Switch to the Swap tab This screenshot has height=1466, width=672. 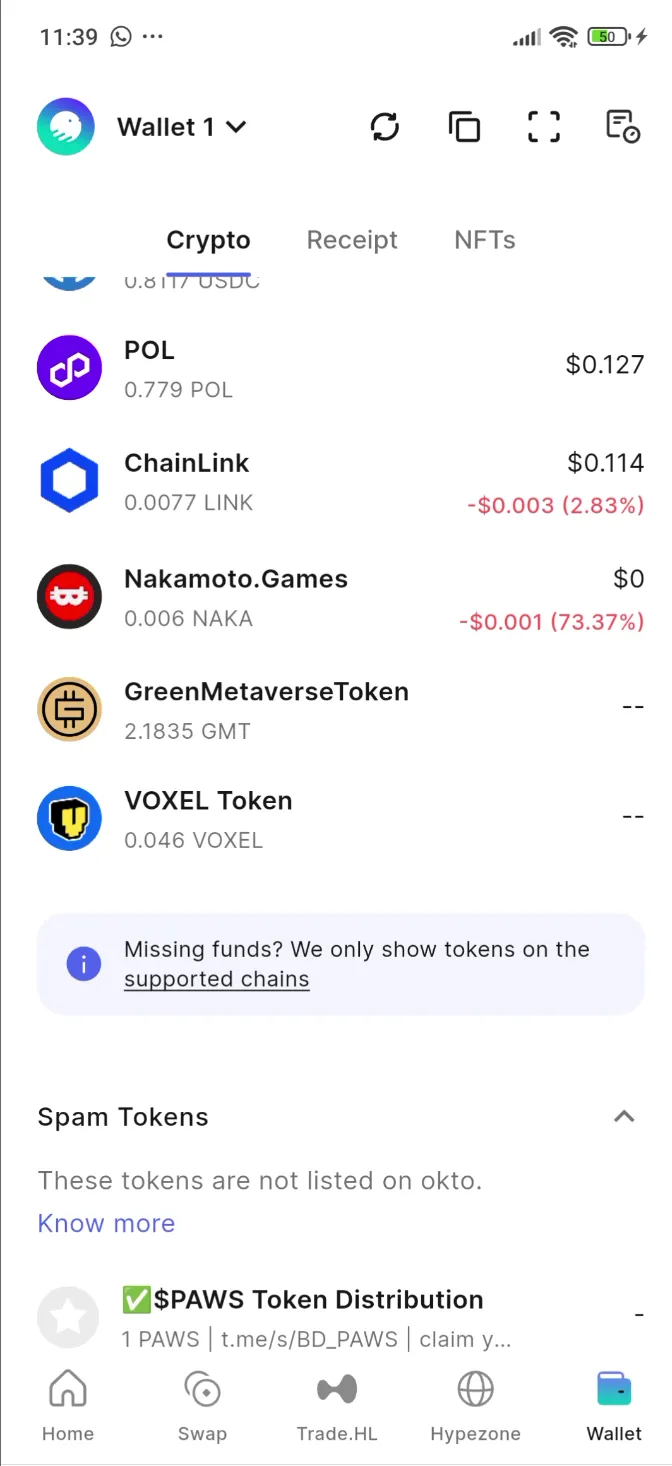tap(202, 1406)
